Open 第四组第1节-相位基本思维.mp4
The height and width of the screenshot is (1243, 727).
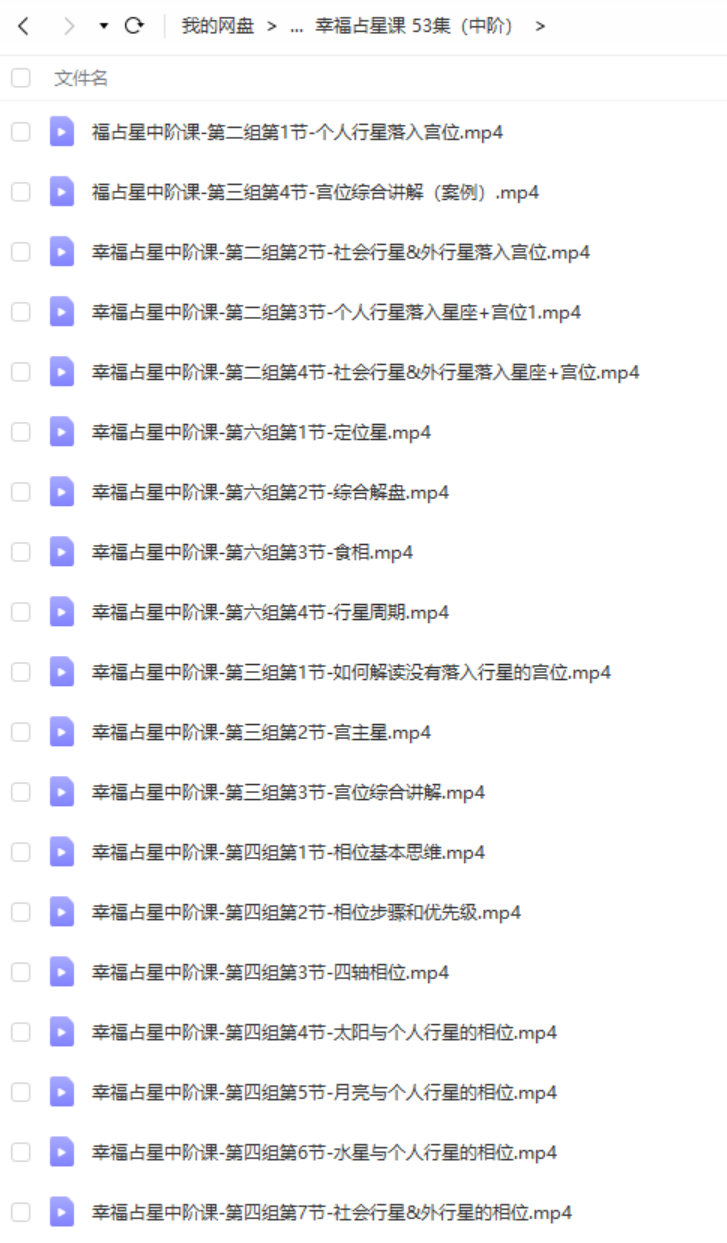tap(288, 852)
